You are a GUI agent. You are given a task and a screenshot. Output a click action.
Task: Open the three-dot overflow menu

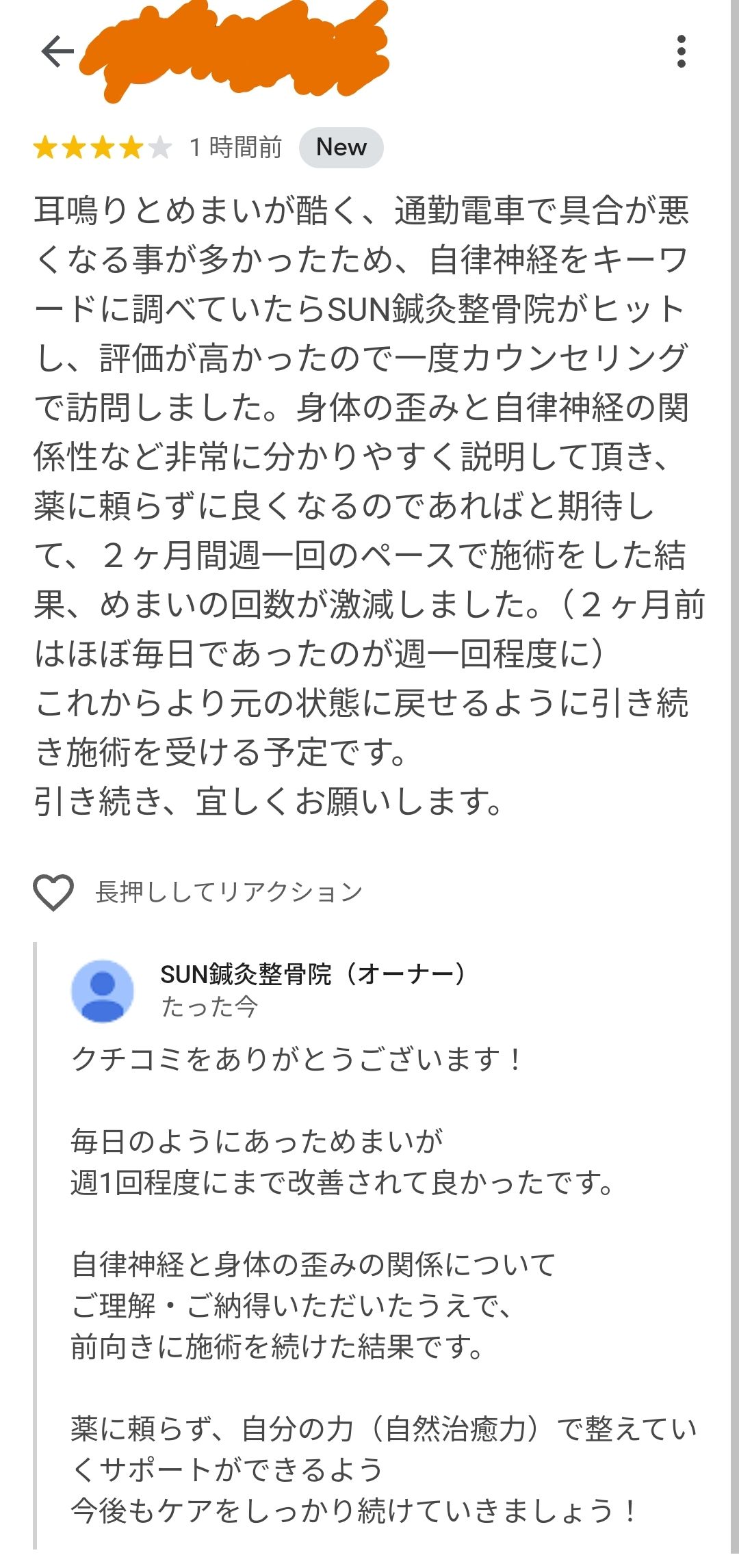point(681,51)
